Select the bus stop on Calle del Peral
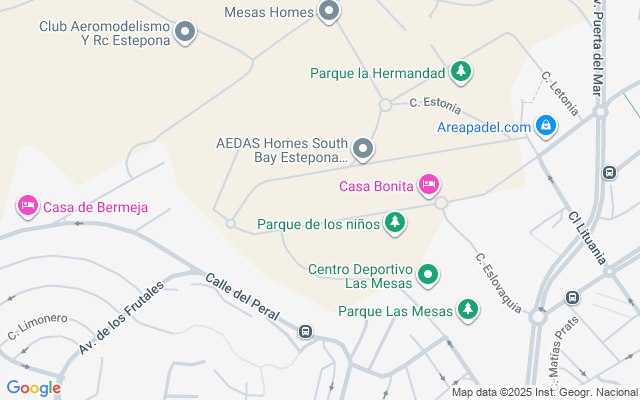640x400 pixels. 305,331
